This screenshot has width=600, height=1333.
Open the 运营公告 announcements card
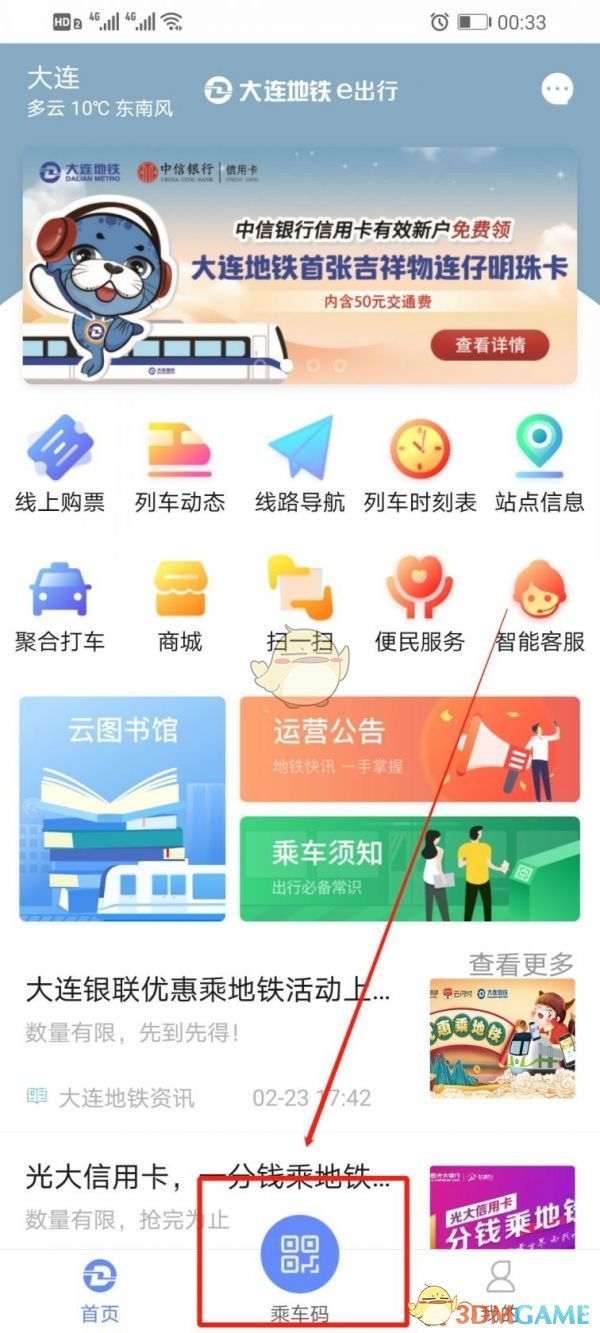[x=409, y=749]
